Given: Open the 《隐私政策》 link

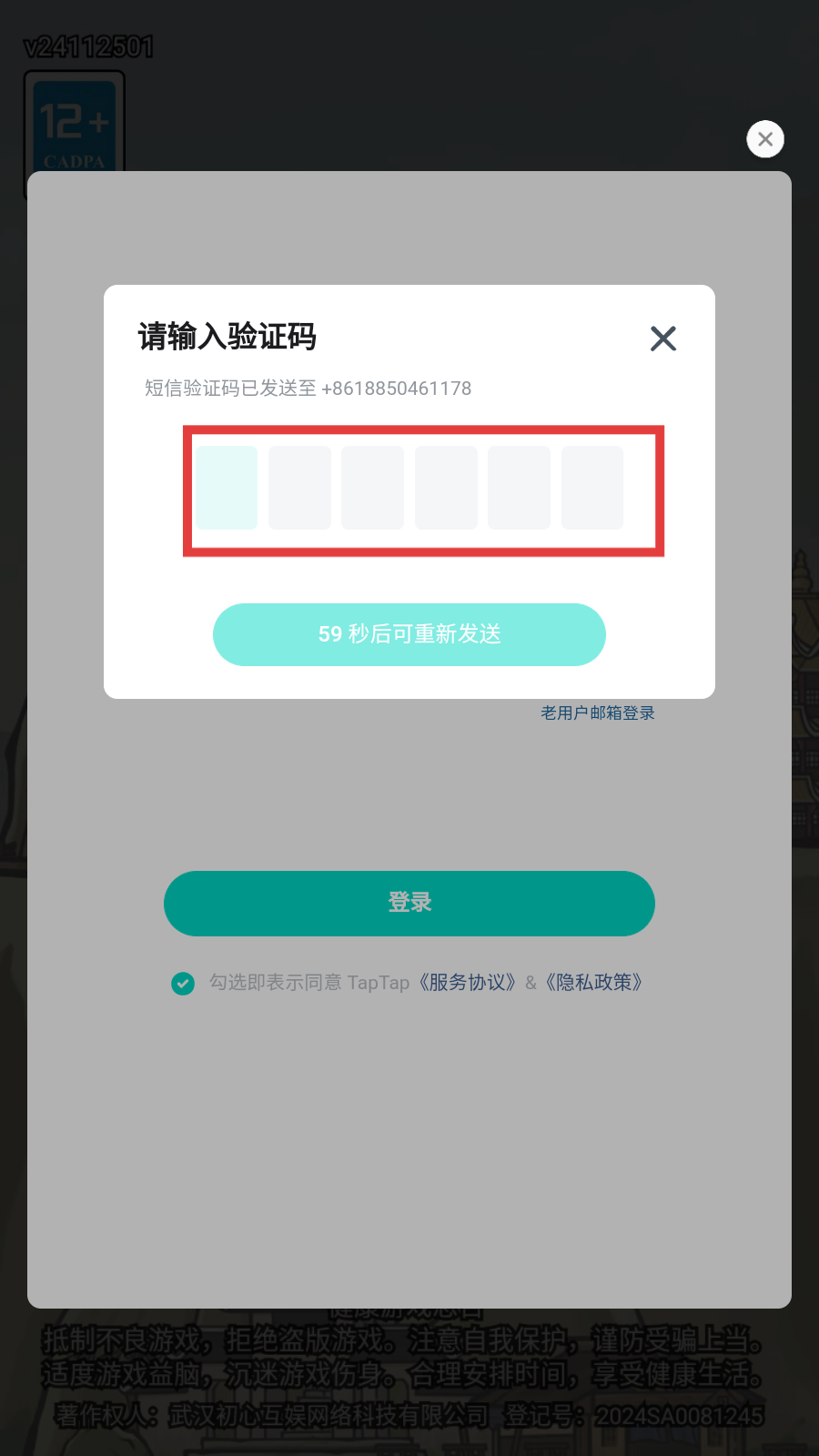Looking at the screenshot, I should coord(594,983).
